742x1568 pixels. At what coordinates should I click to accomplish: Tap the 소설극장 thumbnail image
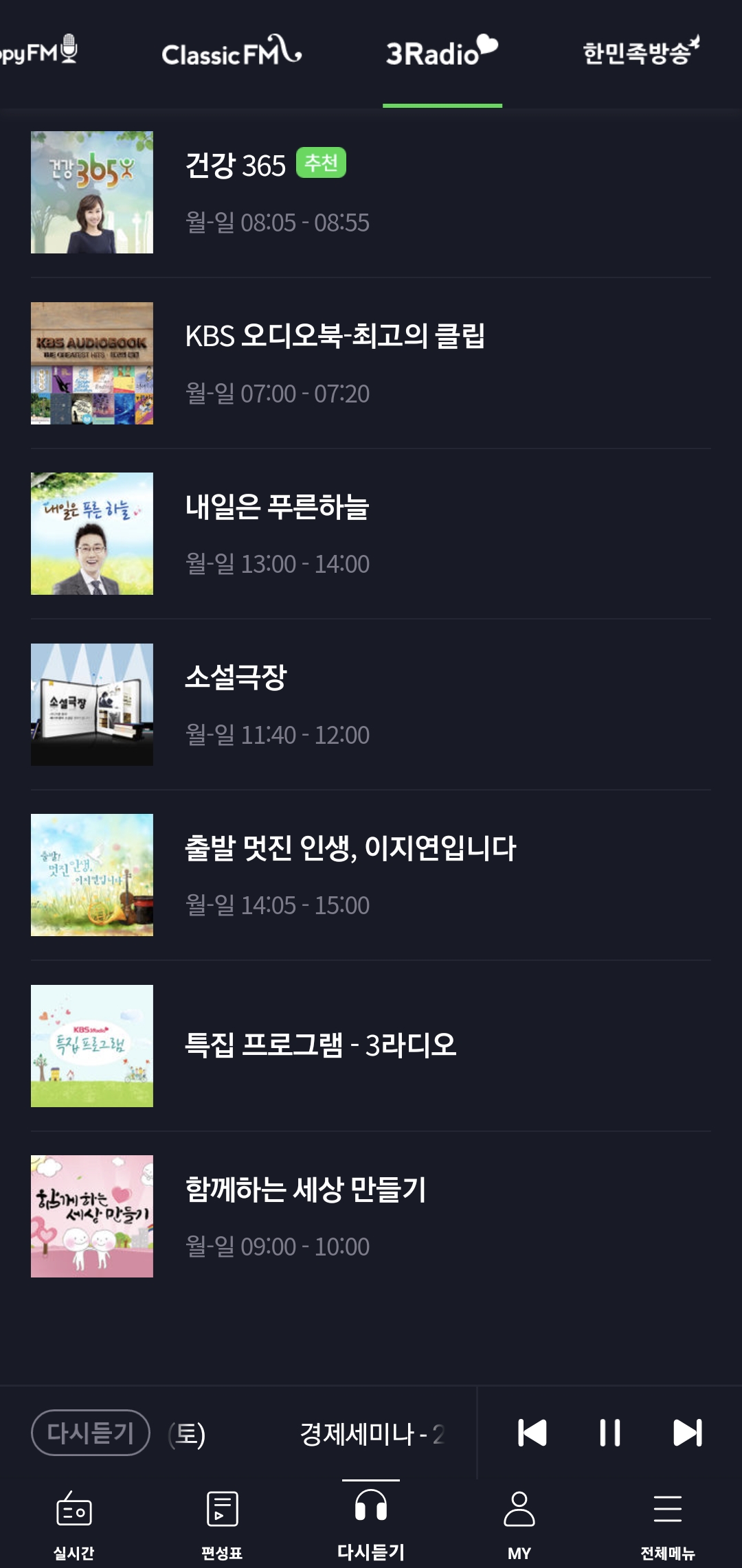click(92, 703)
